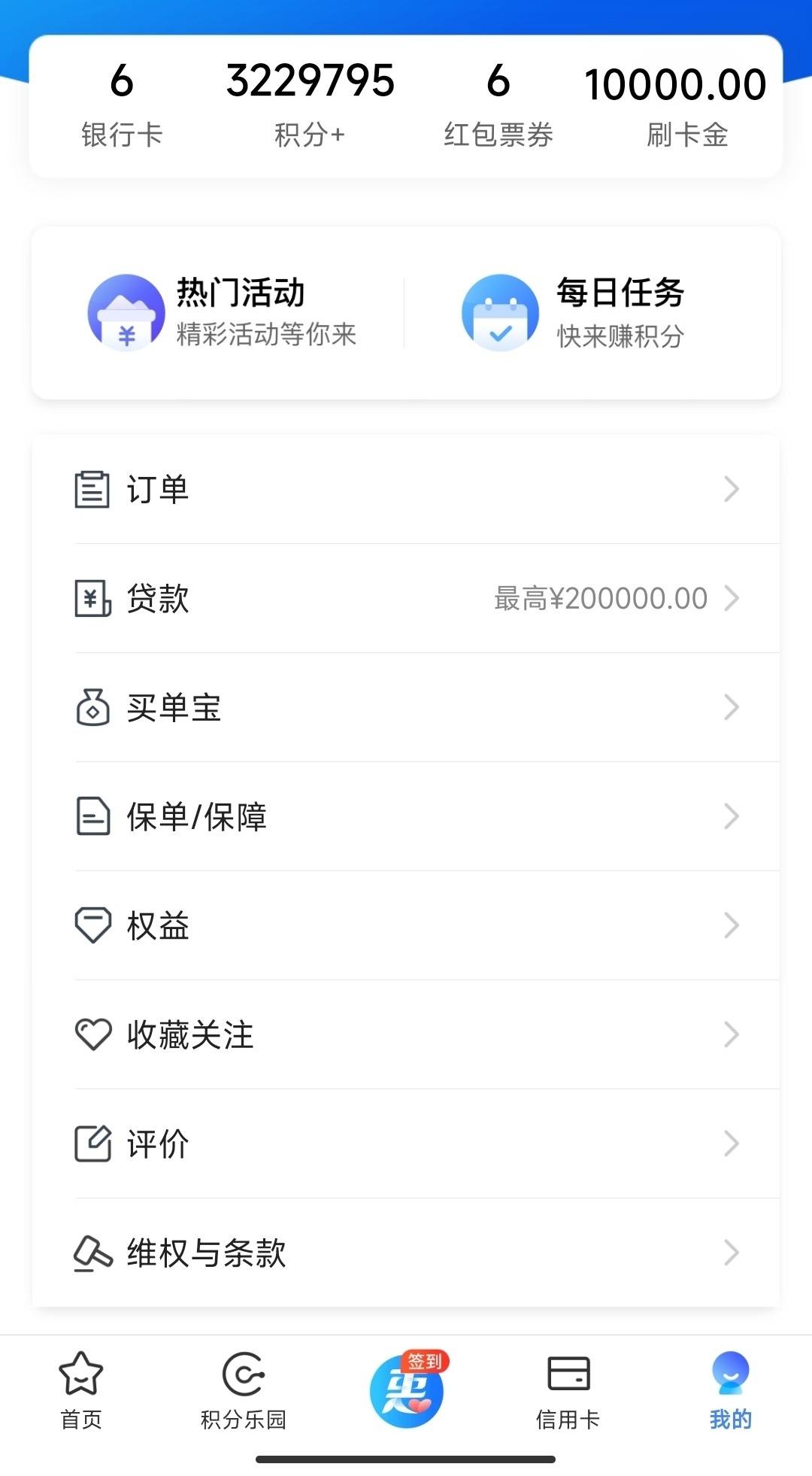
Task: View the 积分+ points balance
Action: (310, 105)
